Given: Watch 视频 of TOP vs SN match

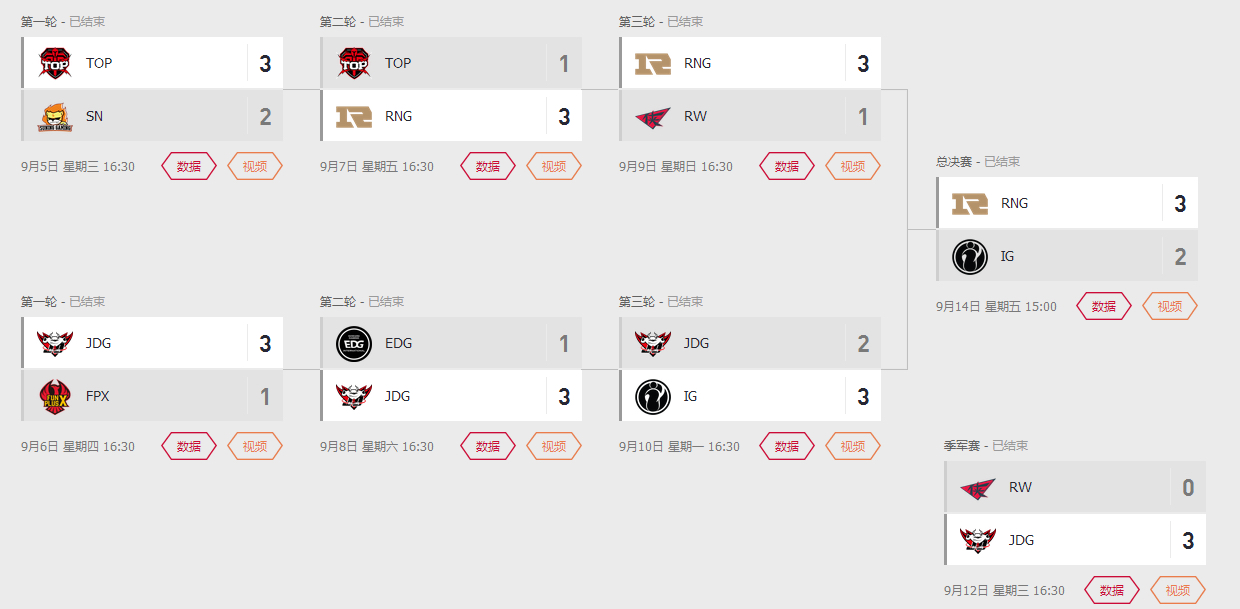Looking at the screenshot, I should 255,166.
